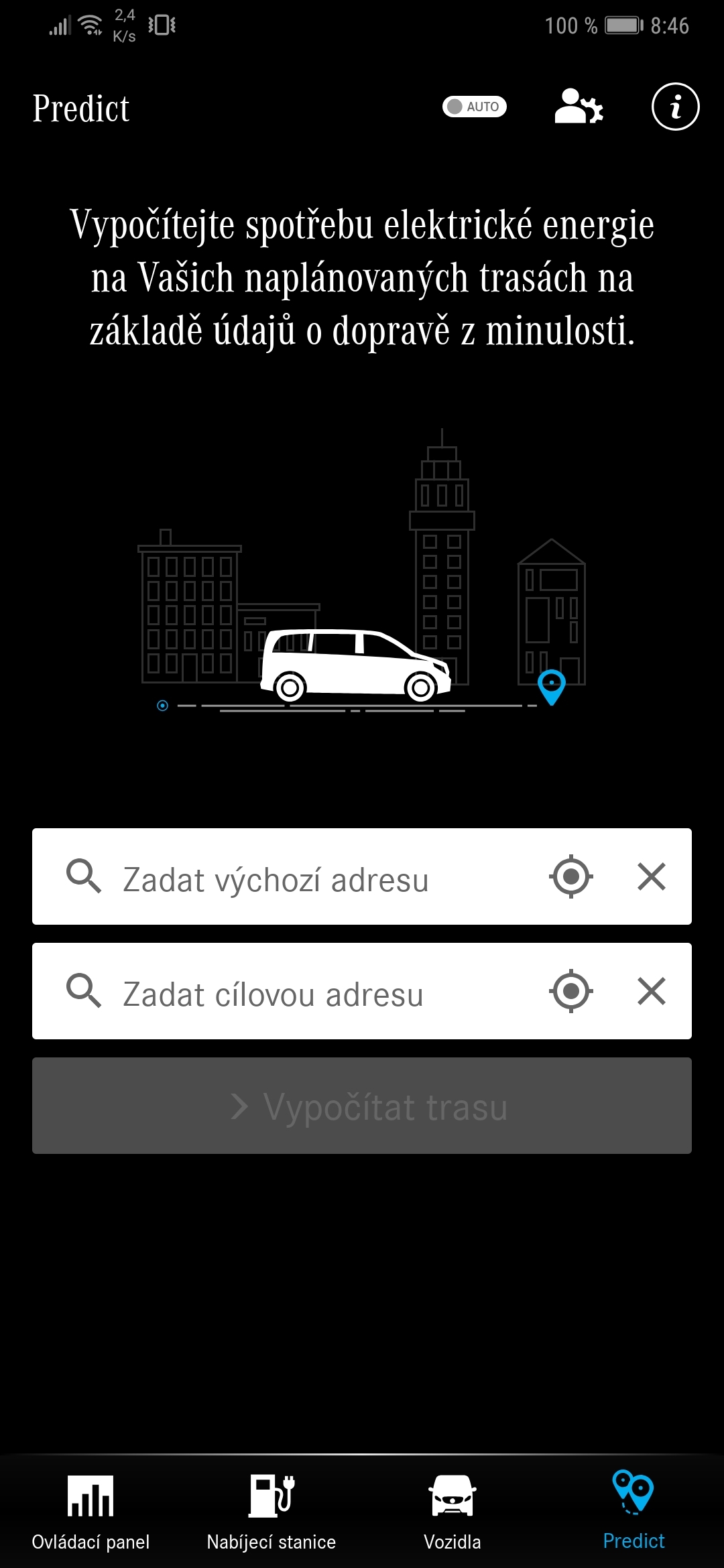
Task: Clear the destination address field
Action: 651,991
